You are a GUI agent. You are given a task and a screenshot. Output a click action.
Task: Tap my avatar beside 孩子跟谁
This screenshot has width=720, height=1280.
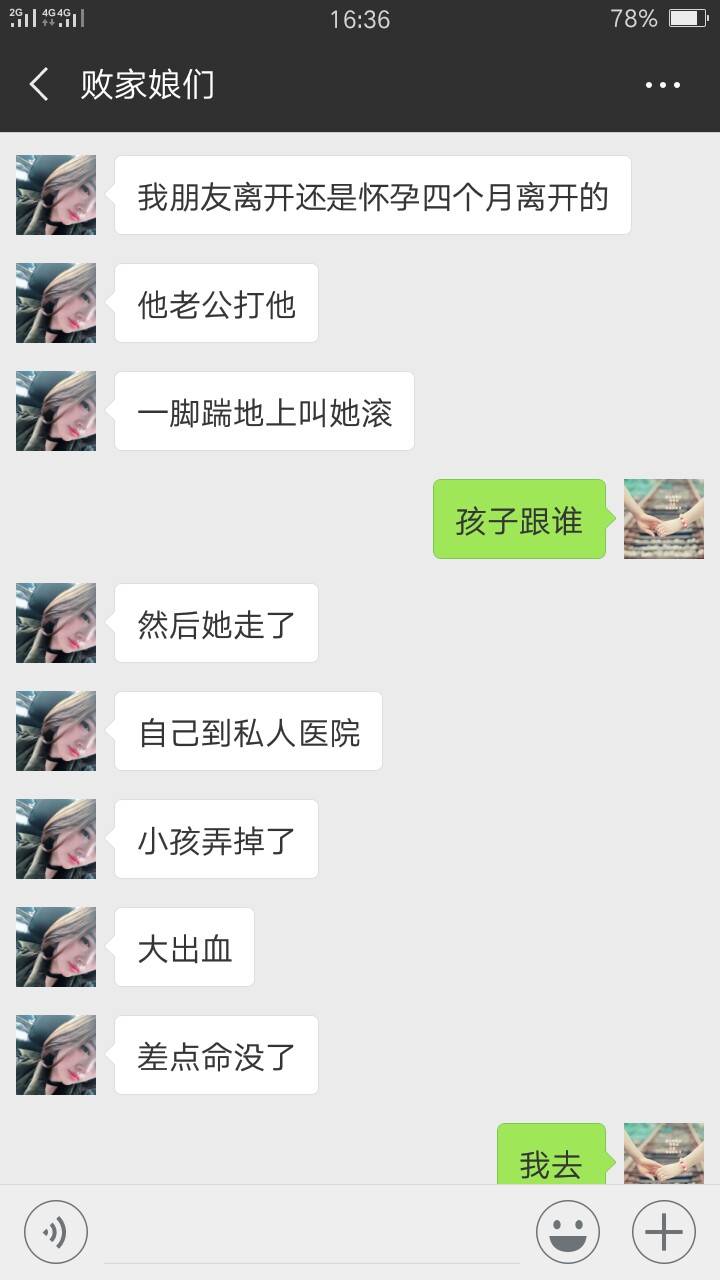[x=664, y=519]
